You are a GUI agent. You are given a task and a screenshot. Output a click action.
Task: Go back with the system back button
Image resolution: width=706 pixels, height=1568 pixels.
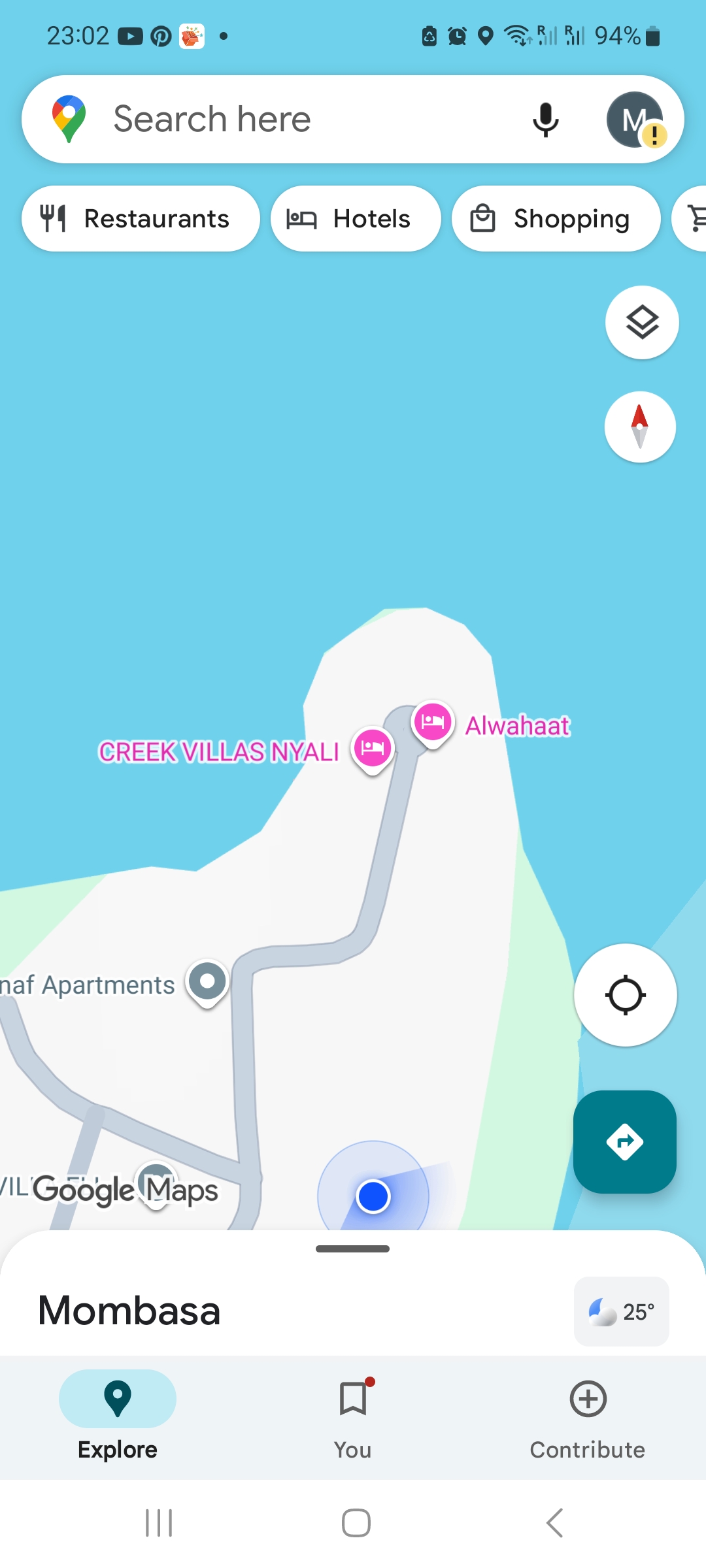click(x=554, y=1523)
